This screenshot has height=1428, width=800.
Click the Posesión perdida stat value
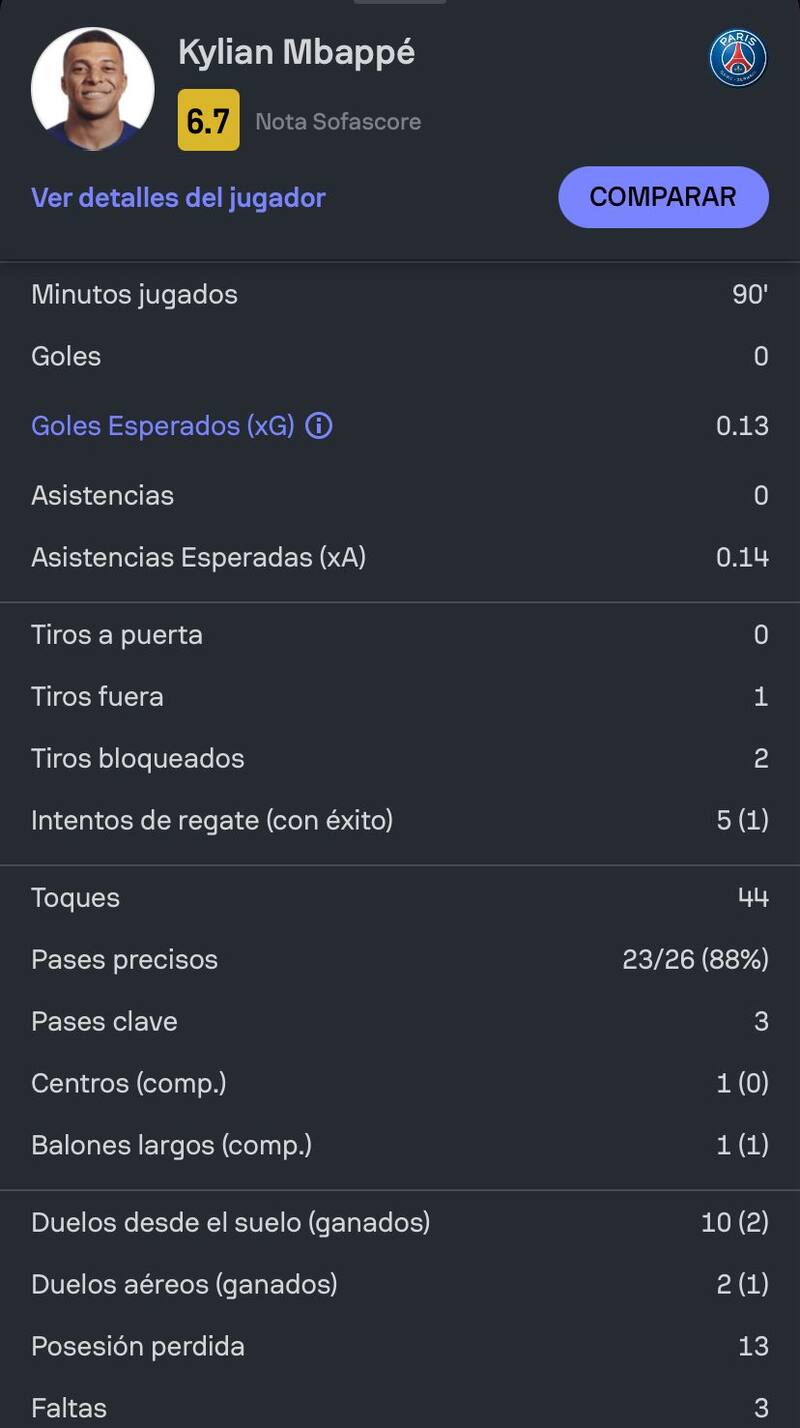[x=754, y=1346]
